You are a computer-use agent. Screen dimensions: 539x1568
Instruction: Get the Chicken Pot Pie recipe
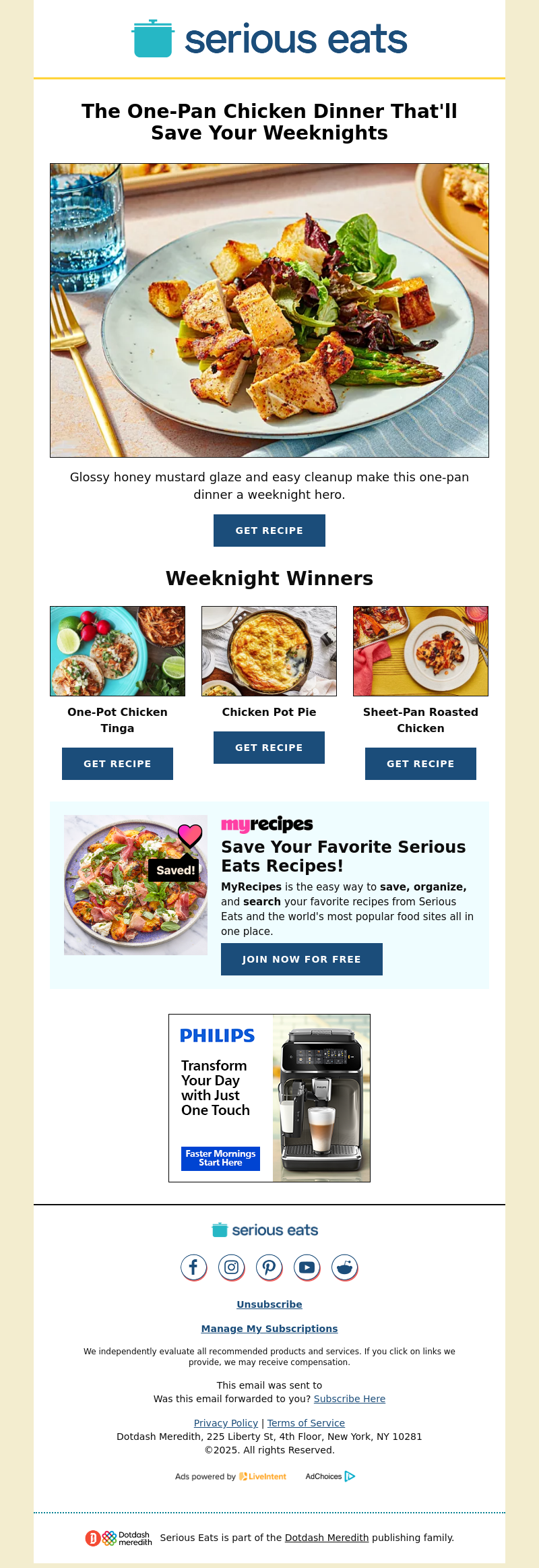coord(269,748)
